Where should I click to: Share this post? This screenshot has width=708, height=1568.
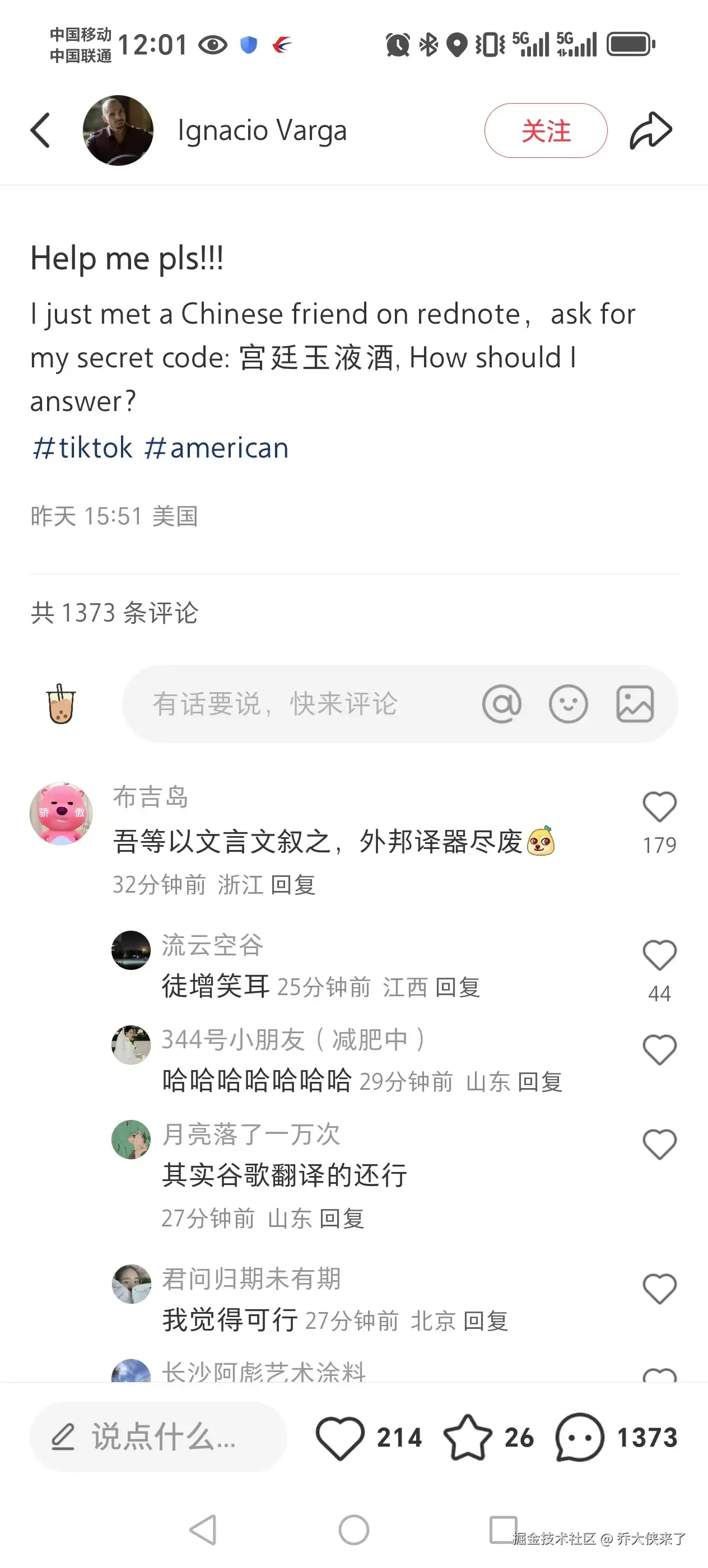click(650, 130)
